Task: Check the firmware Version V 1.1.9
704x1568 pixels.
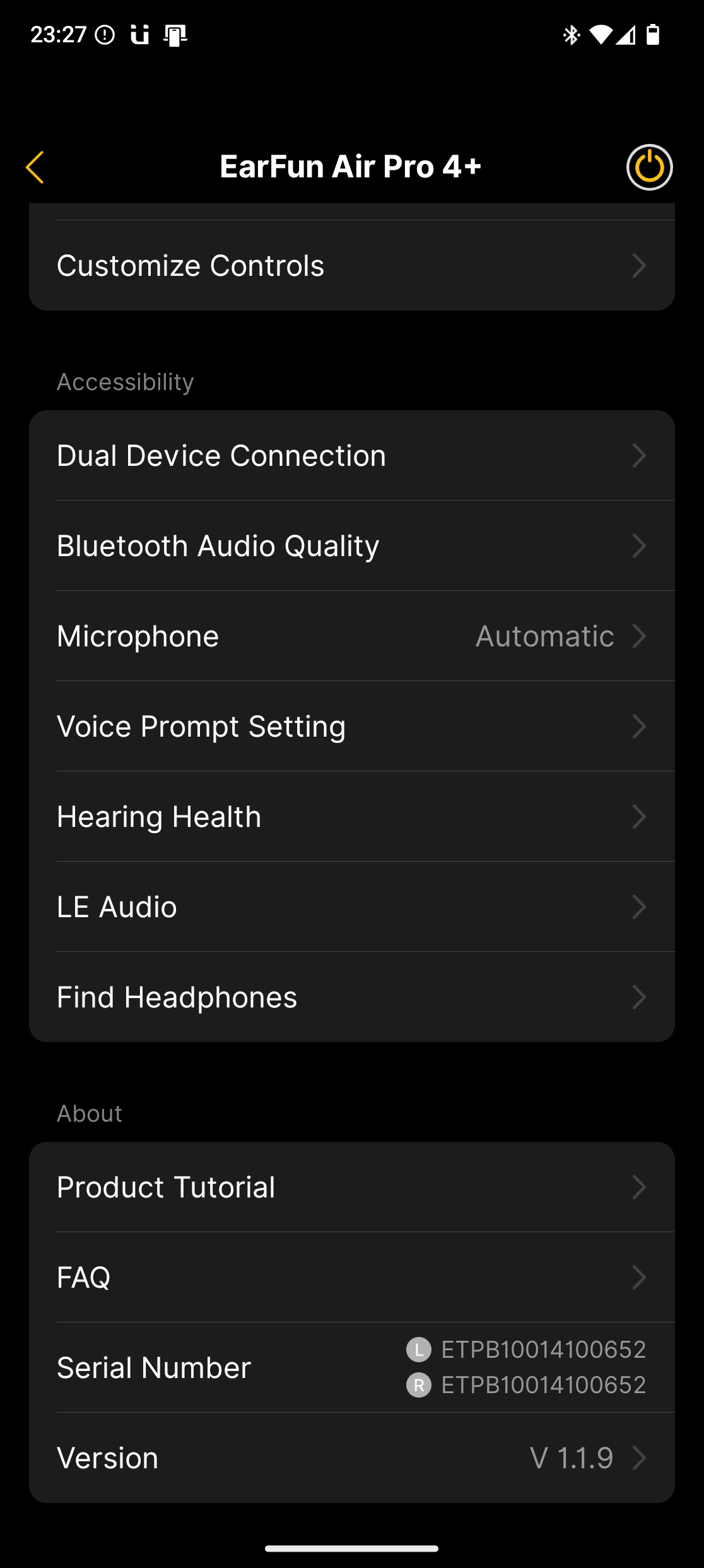Action: pyautogui.click(x=351, y=1458)
